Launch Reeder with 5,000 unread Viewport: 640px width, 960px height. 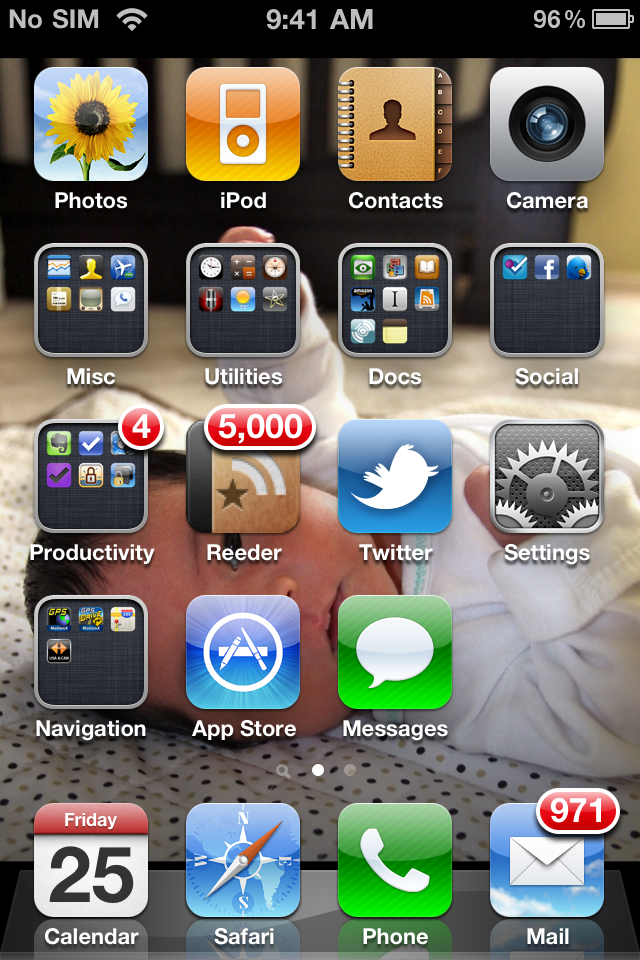(243, 476)
